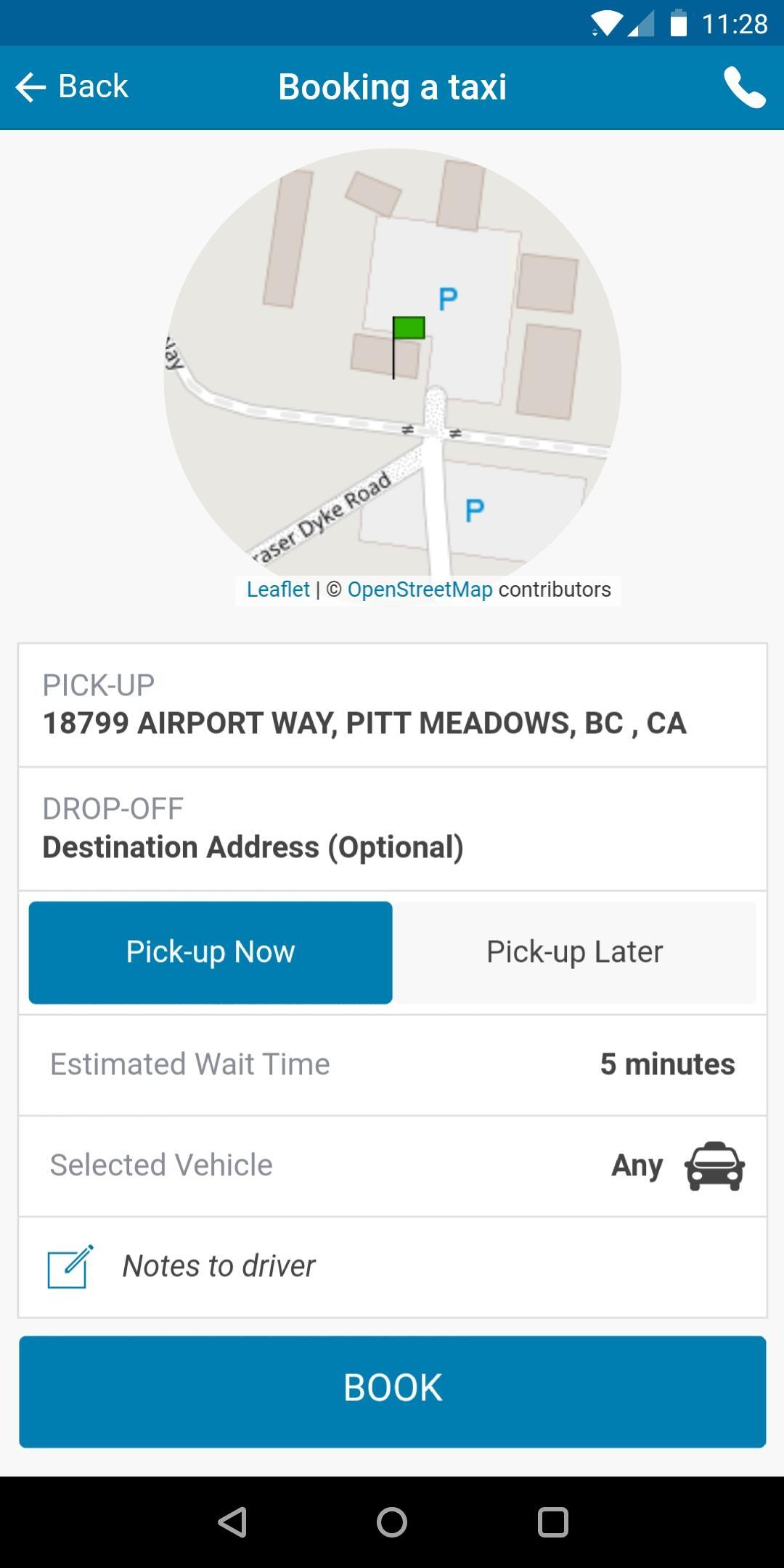The image size is (784, 1568).
Task: Add notes to driver
Action: [392, 1267]
